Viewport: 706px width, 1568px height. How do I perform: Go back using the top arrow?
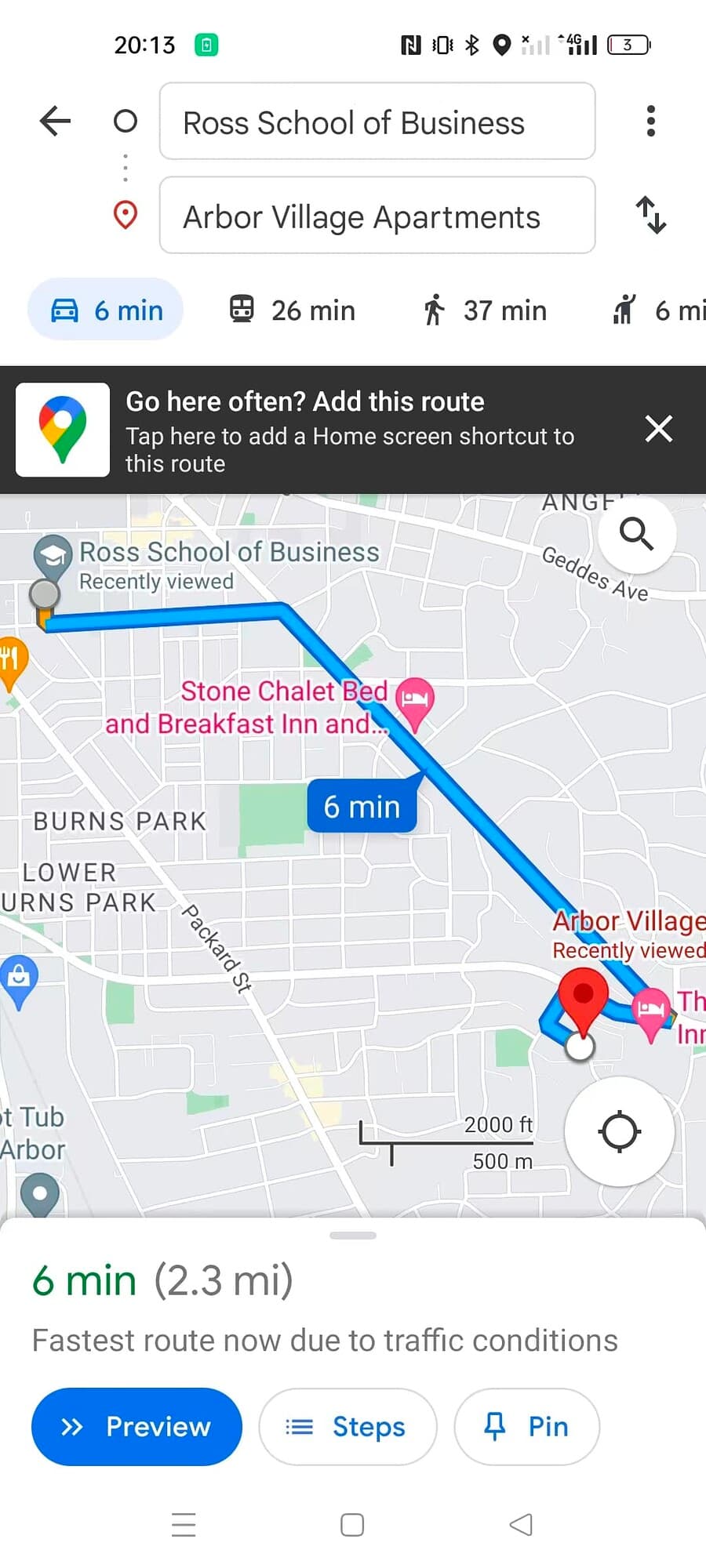tap(55, 122)
